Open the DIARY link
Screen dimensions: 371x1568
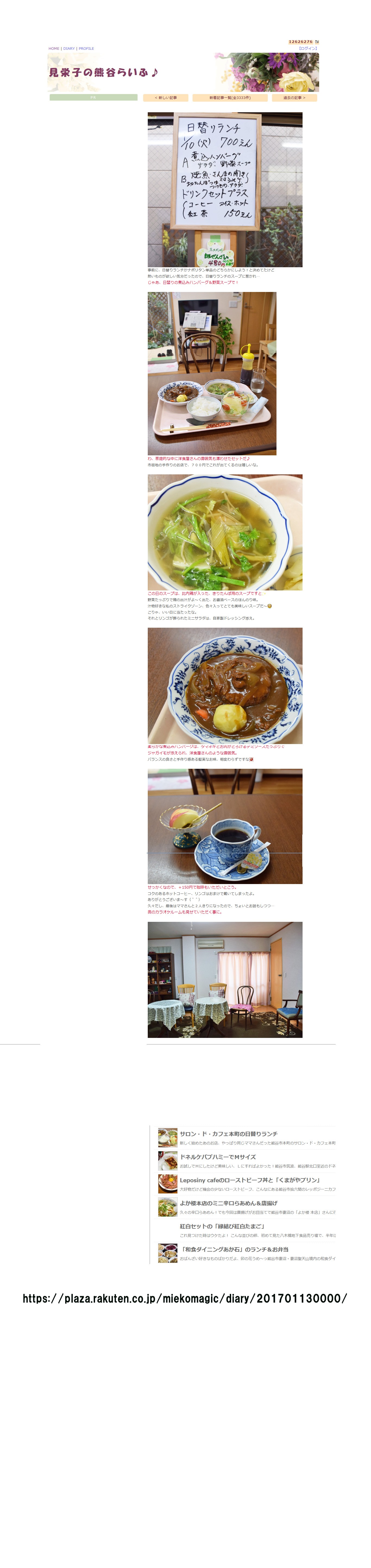pos(69,49)
